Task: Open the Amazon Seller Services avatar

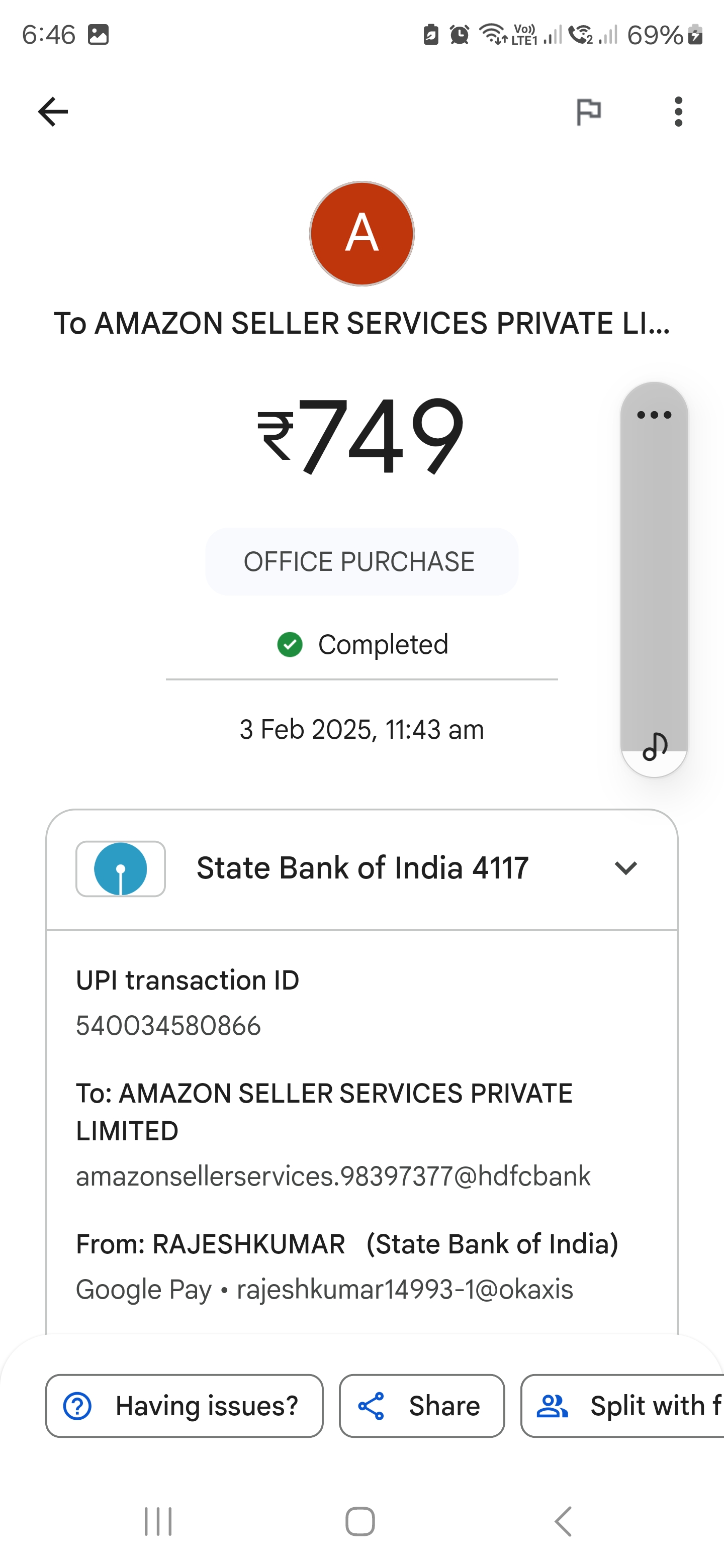Action: pyautogui.click(x=361, y=234)
